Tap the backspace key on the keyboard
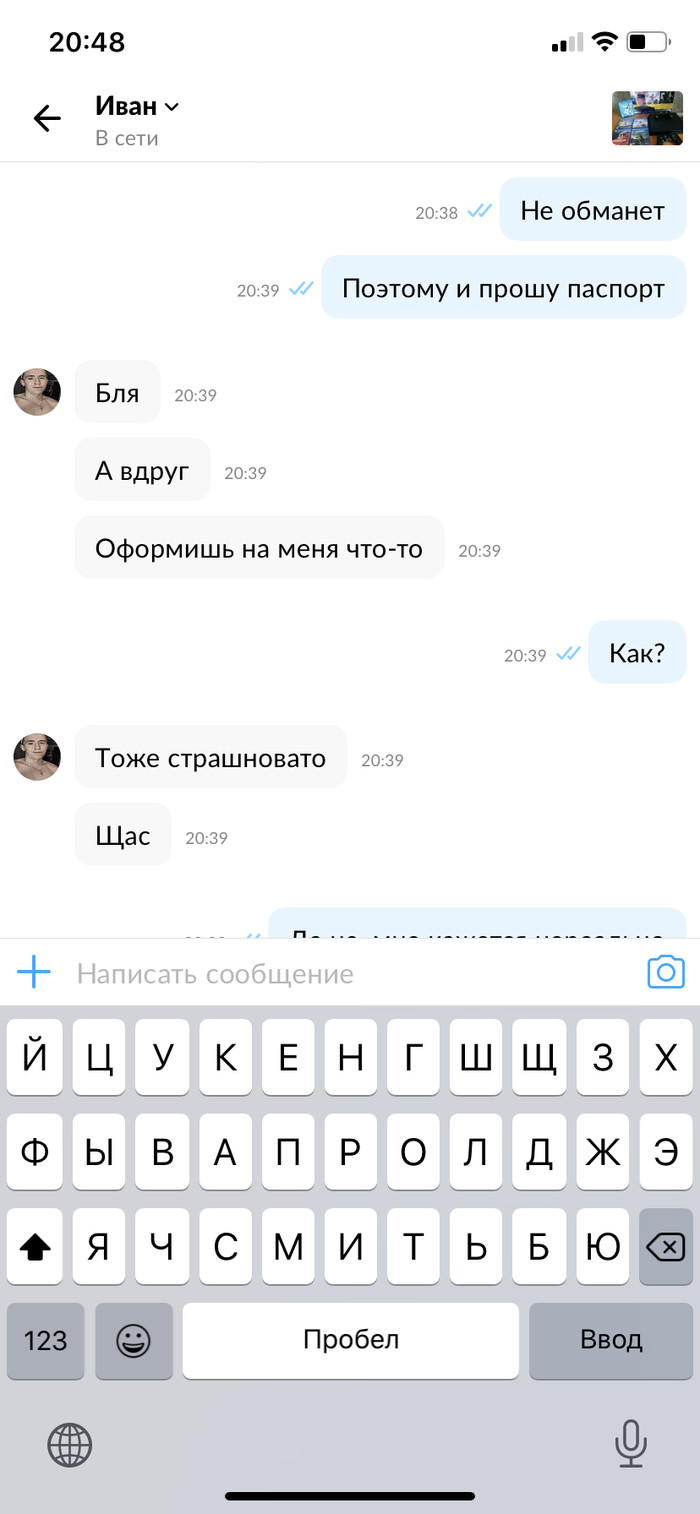Image resolution: width=700 pixels, height=1514 pixels. 665,1246
